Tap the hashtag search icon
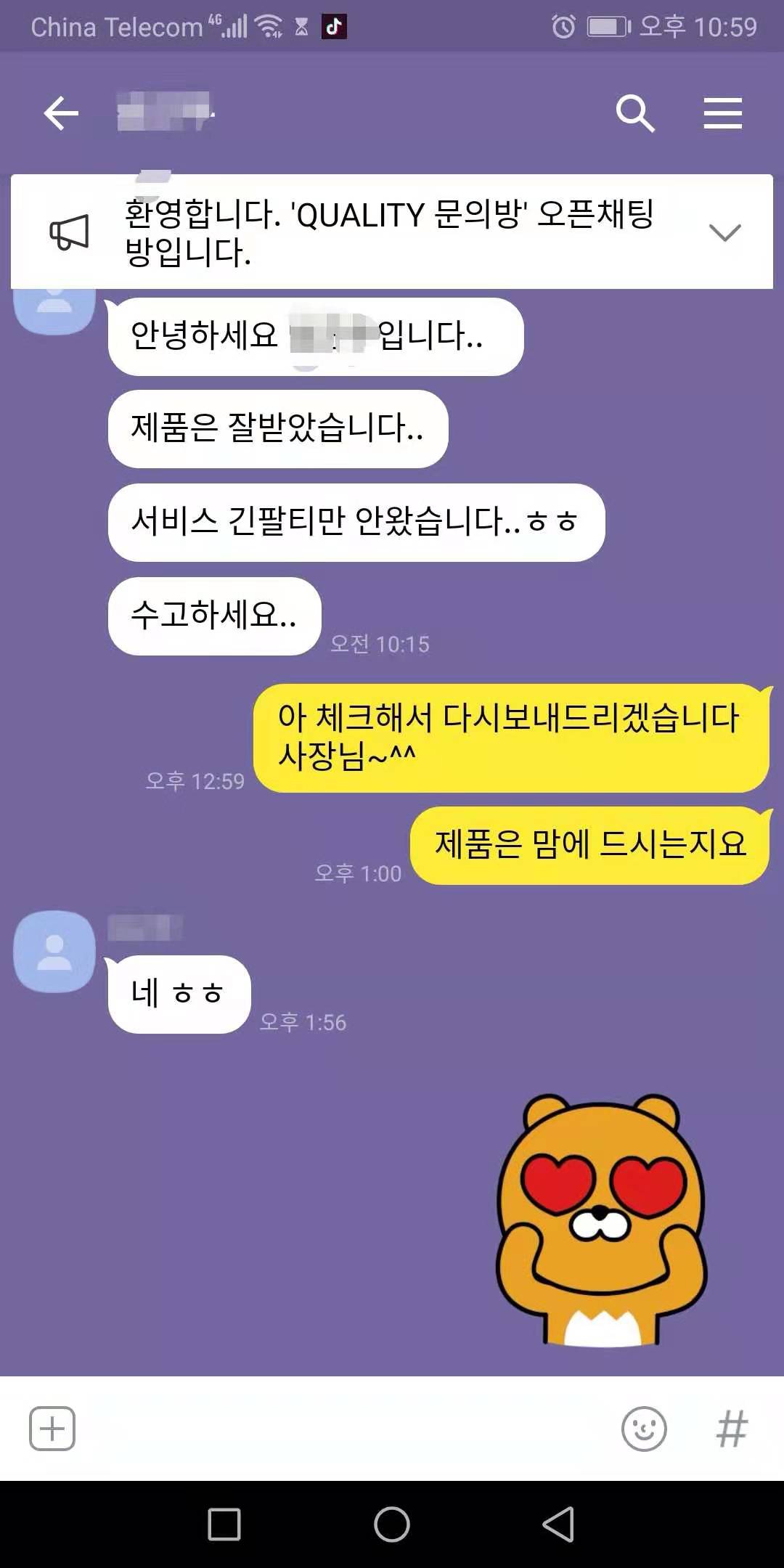 tap(731, 1429)
